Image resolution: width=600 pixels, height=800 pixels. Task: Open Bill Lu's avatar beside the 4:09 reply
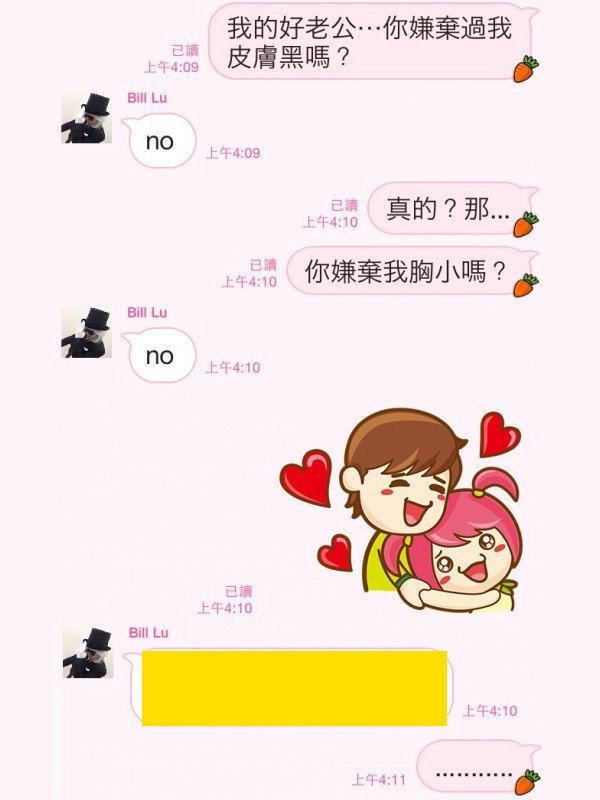coord(86,119)
